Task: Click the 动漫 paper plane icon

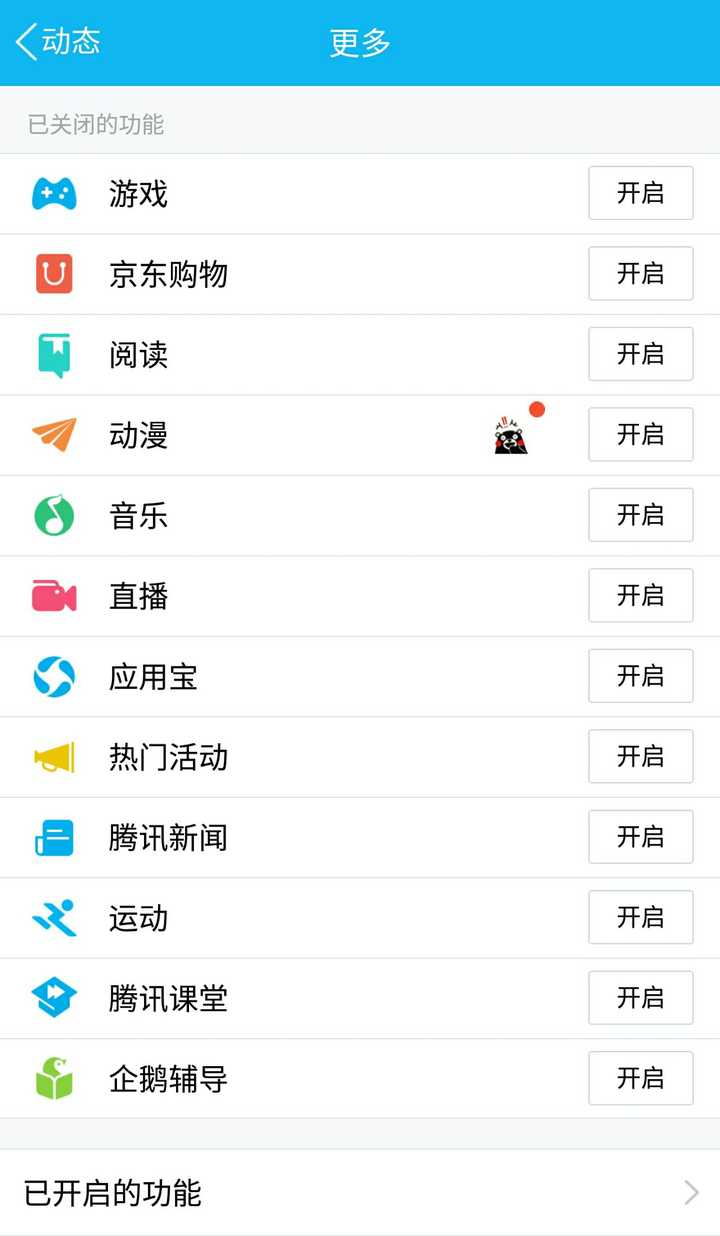Action: pos(54,435)
